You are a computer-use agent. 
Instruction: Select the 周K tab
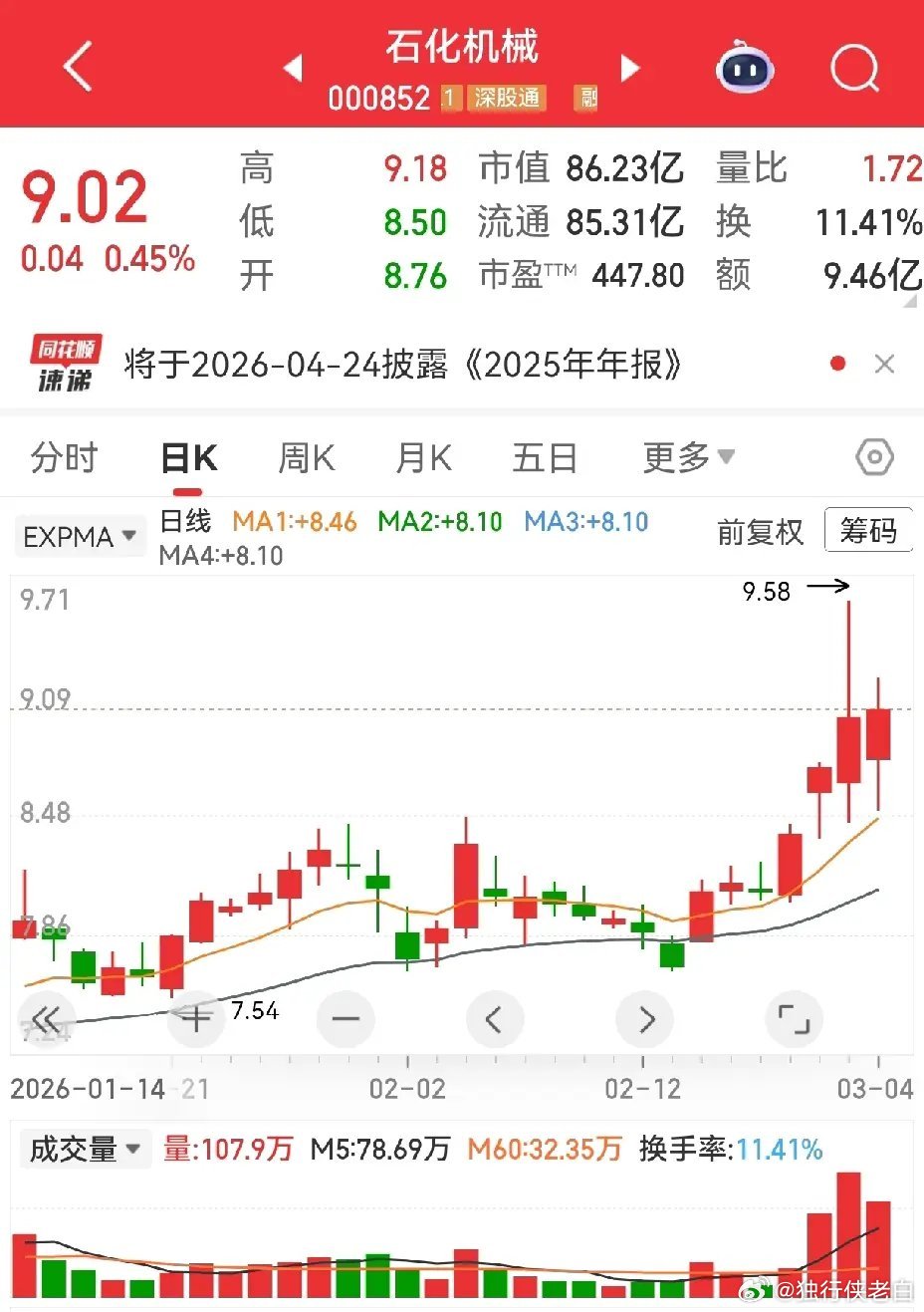pyautogui.click(x=307, y=458)
